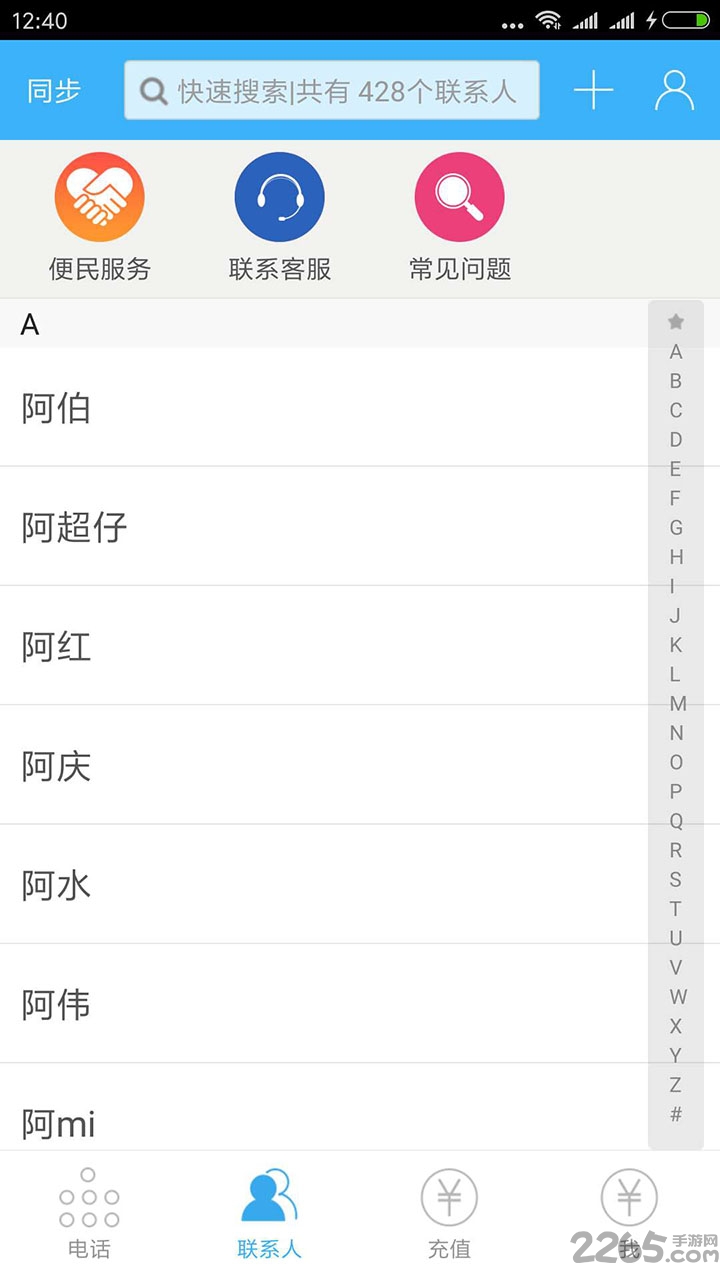Jump to letter M in the index
Image resolution: width=720 pixels, height=1280 pixels.
(x=676, y=704)
